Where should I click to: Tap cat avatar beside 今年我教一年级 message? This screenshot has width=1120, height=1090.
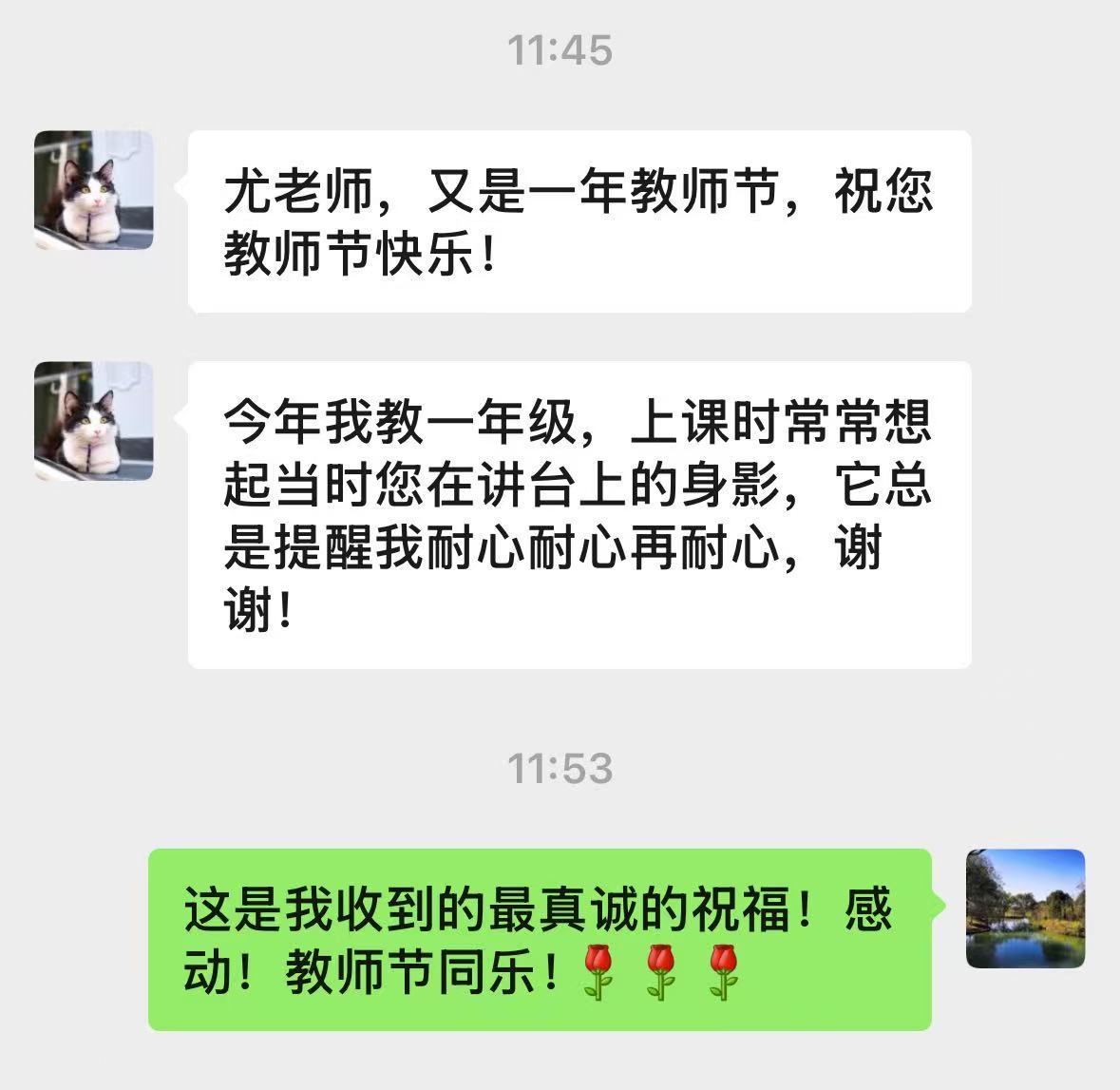point(94,421)
